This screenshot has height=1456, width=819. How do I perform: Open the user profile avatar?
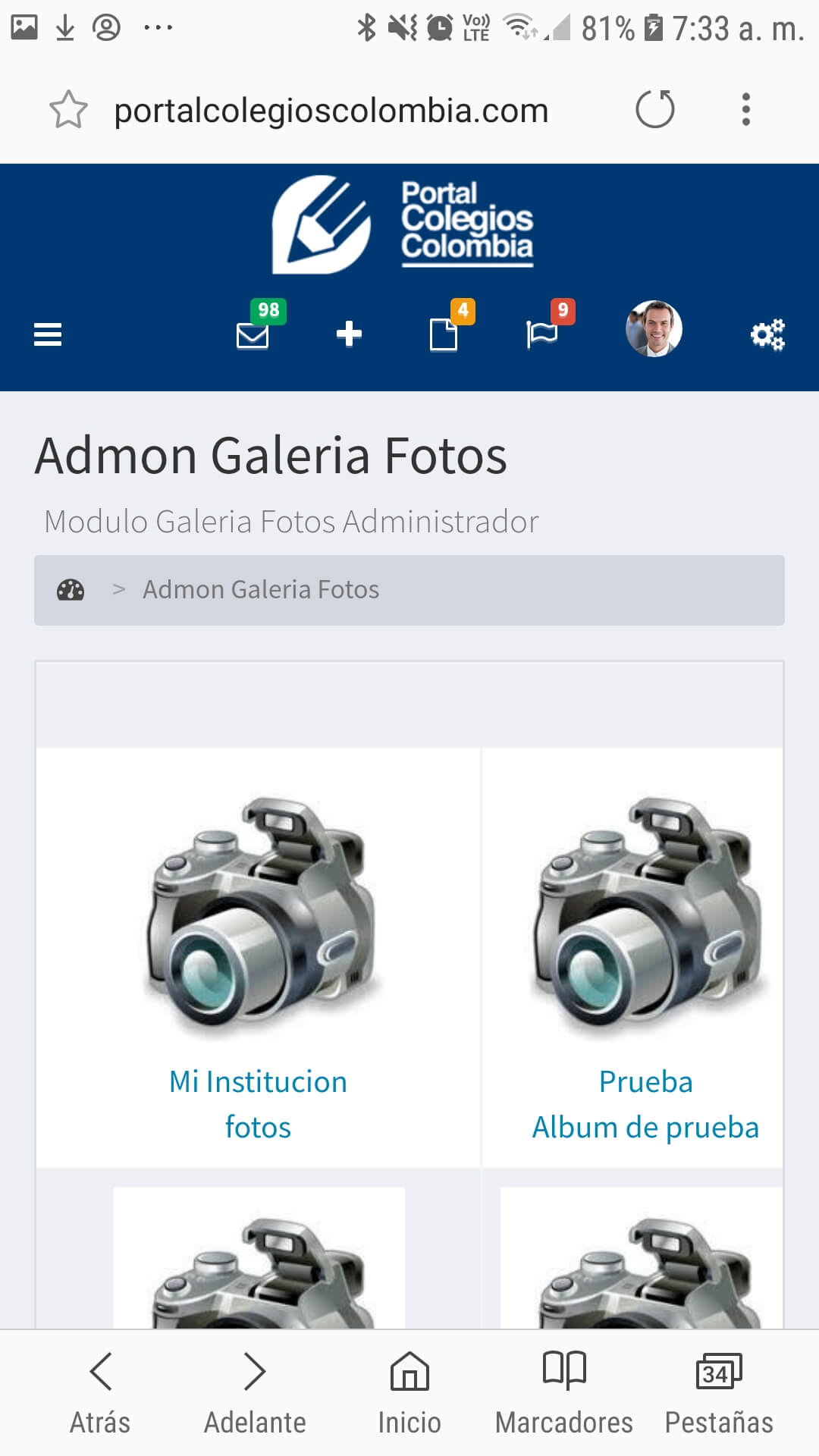pos(654,329)
